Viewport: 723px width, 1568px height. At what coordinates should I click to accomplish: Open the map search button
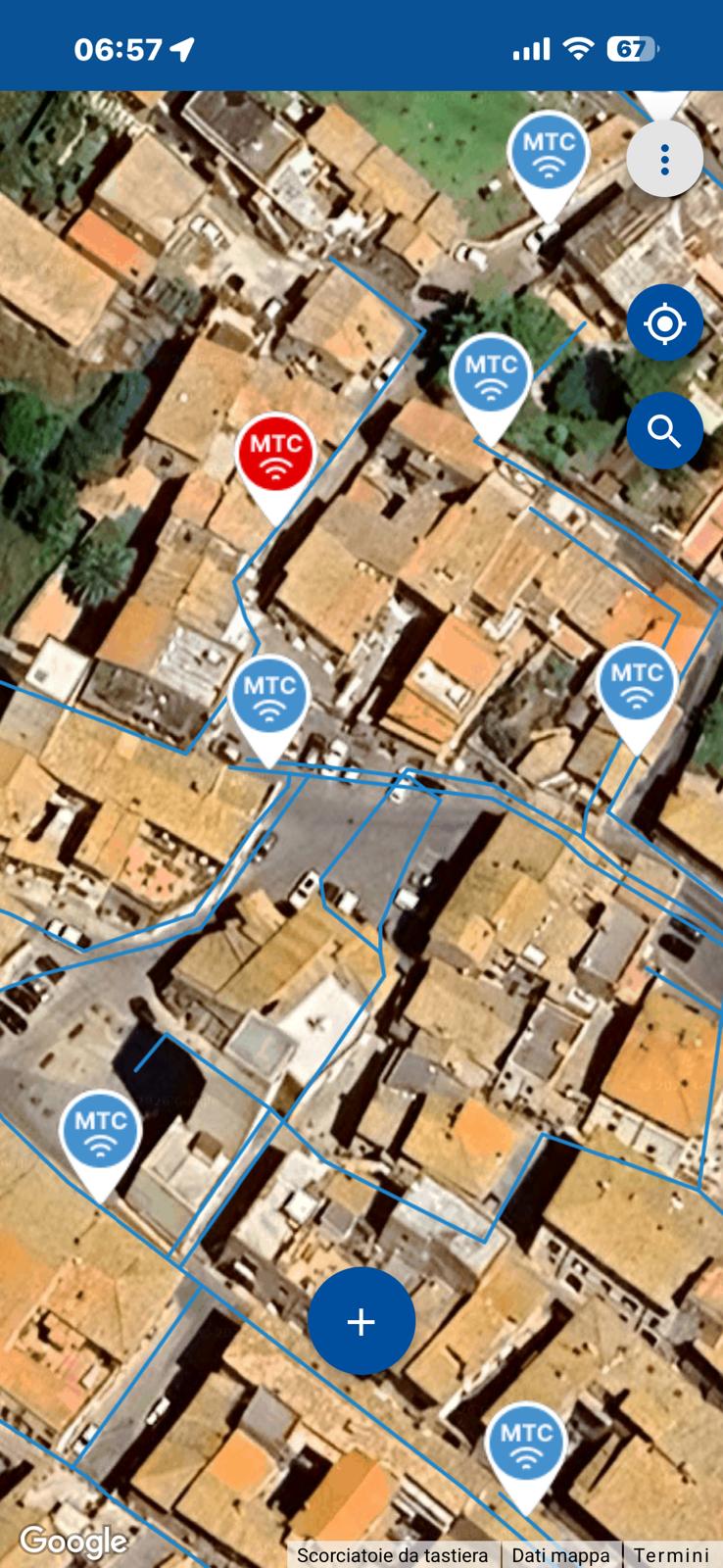(x=664, y=430)
